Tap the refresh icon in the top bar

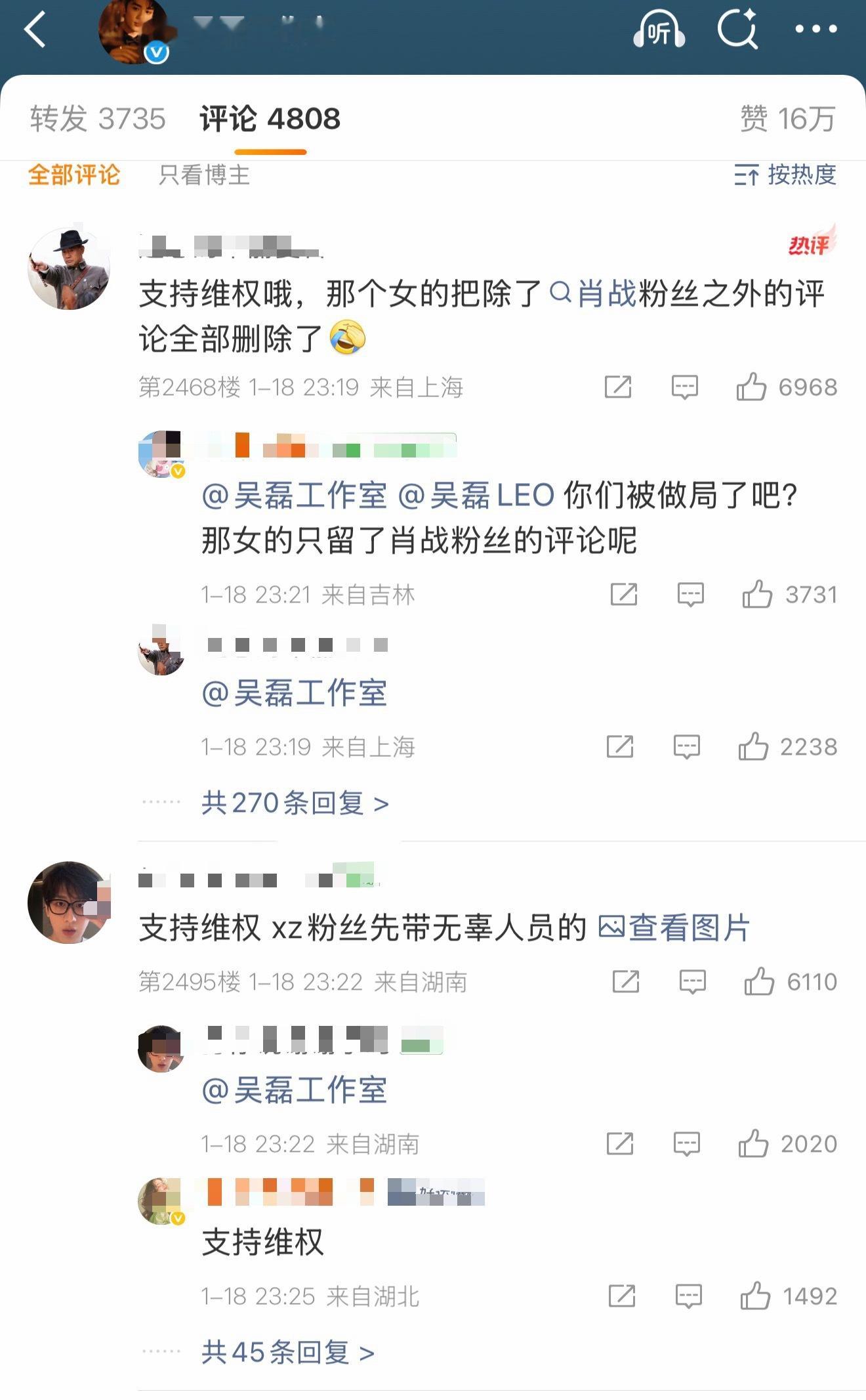pos(738,28)
